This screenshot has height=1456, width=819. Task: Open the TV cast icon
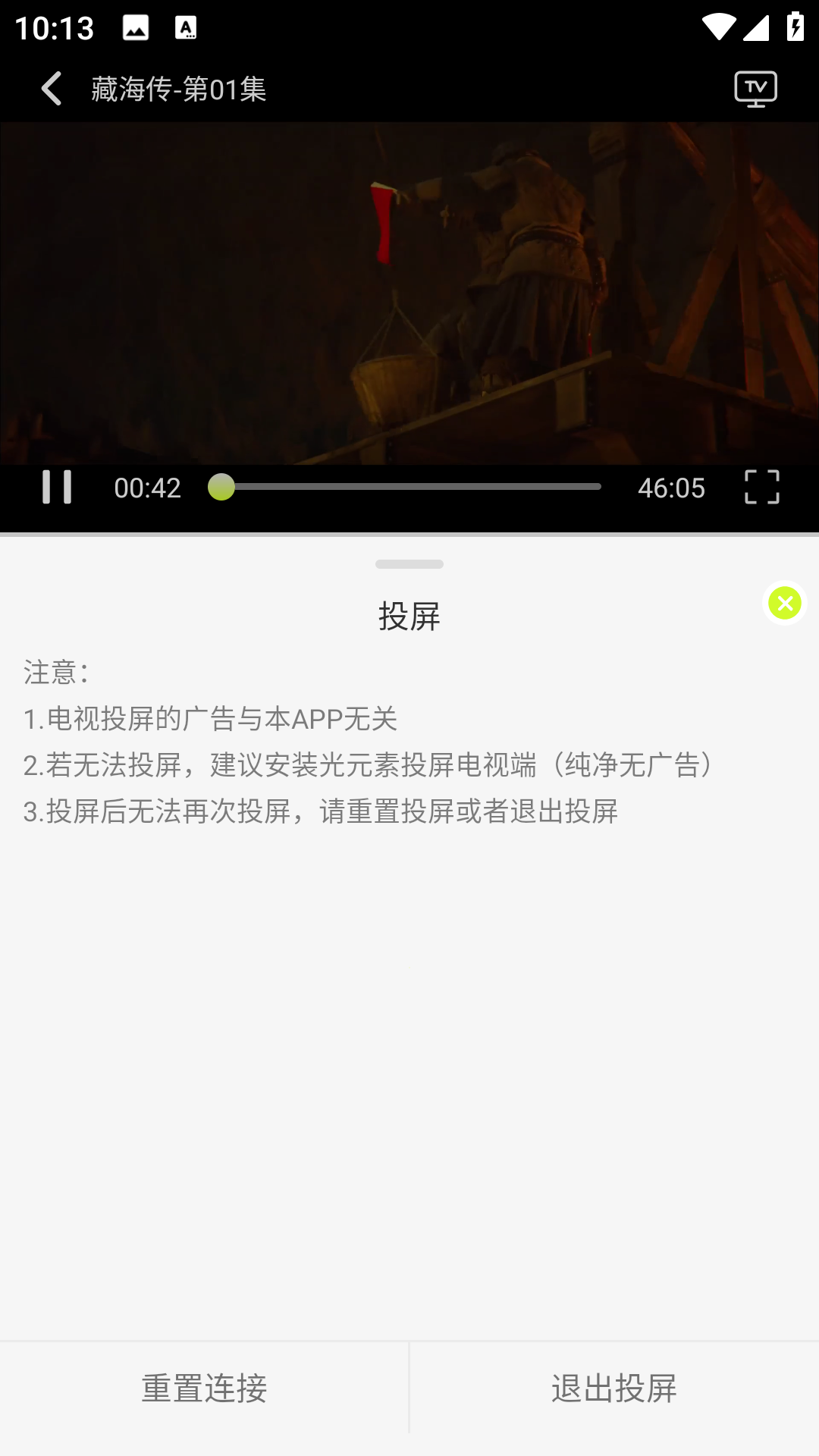[755, 89]
